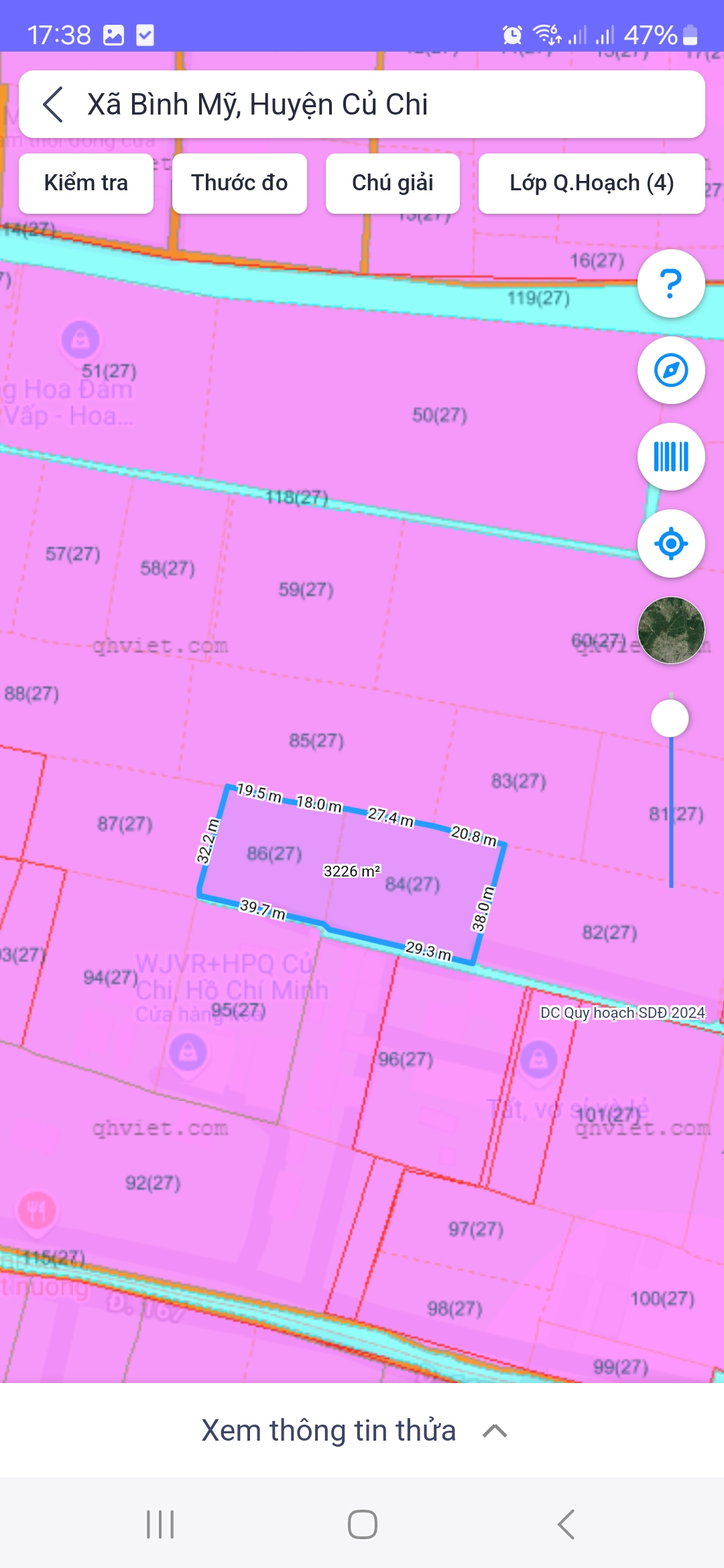724x1568 pixels.
Task: Expand Xem thông tin thửa panel
Action: point(355,1431)
